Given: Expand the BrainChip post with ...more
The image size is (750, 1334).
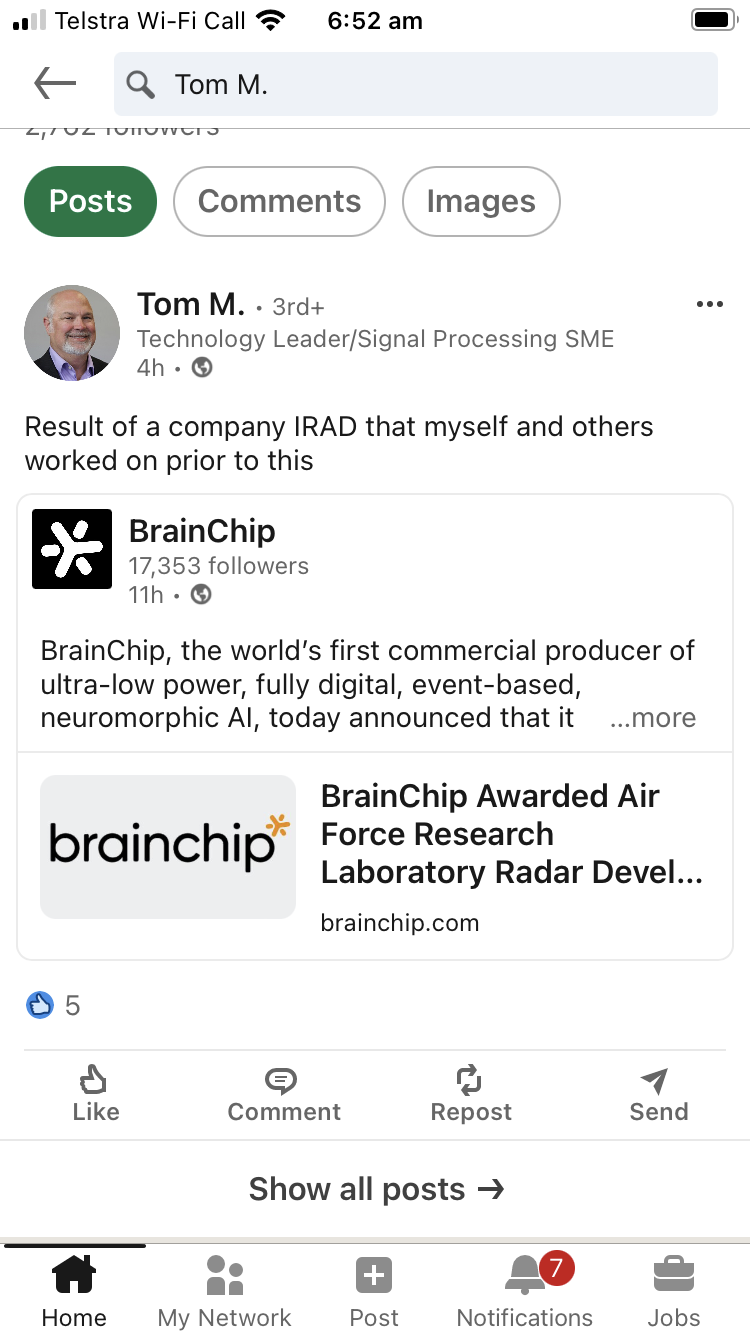Looking at the screenshot, I should 653,718.
